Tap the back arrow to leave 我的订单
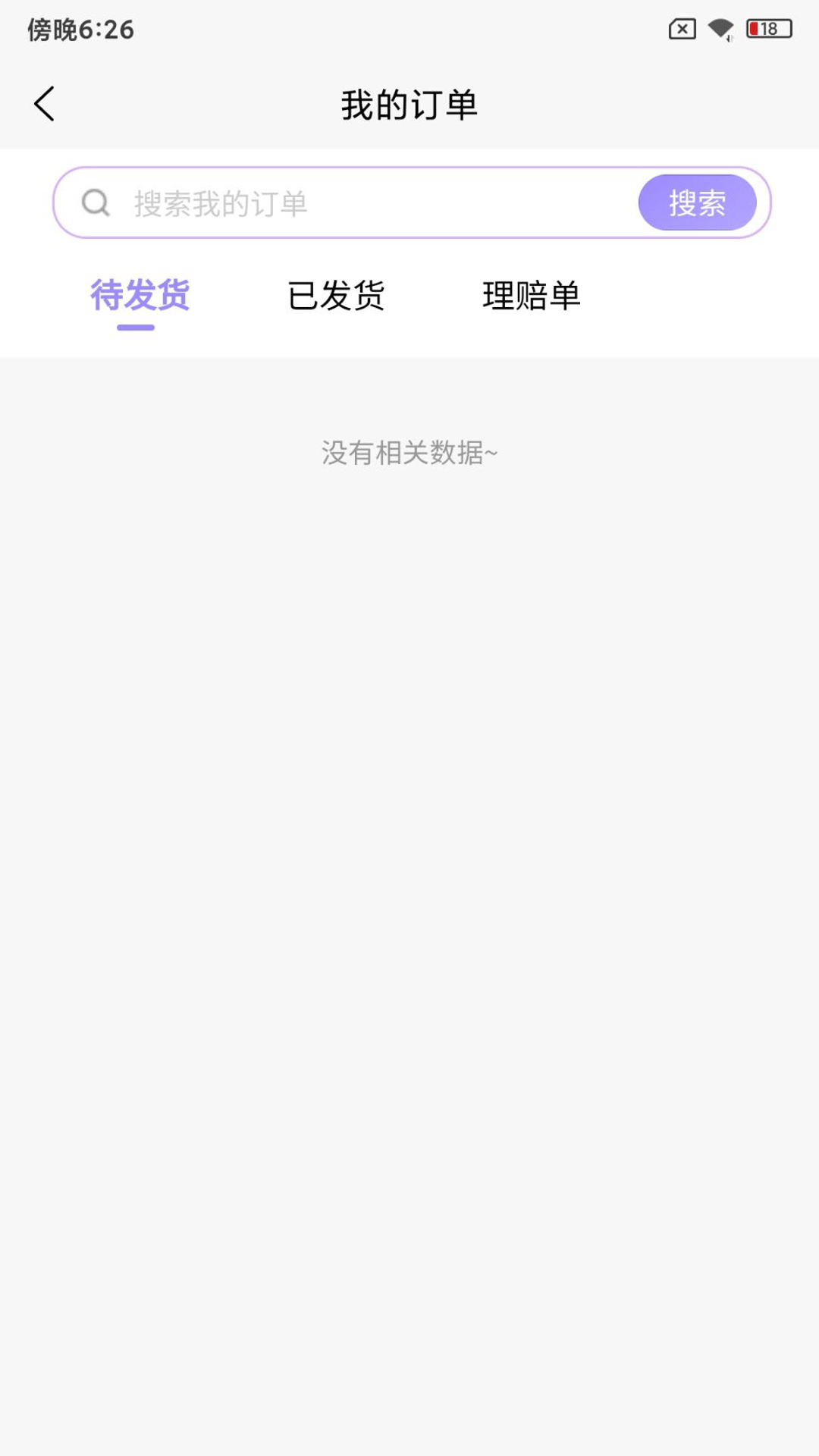 (x=45, y=104)
